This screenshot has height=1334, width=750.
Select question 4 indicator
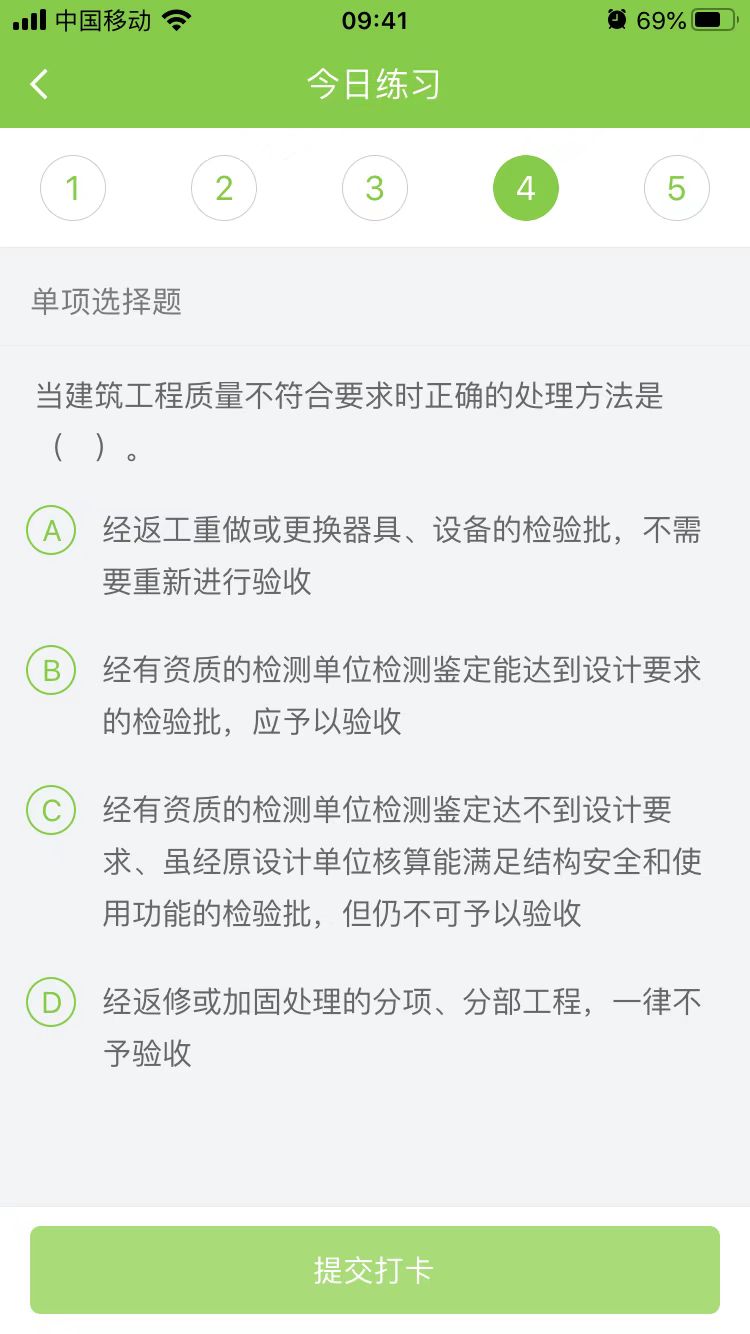[x=526, y=188]
